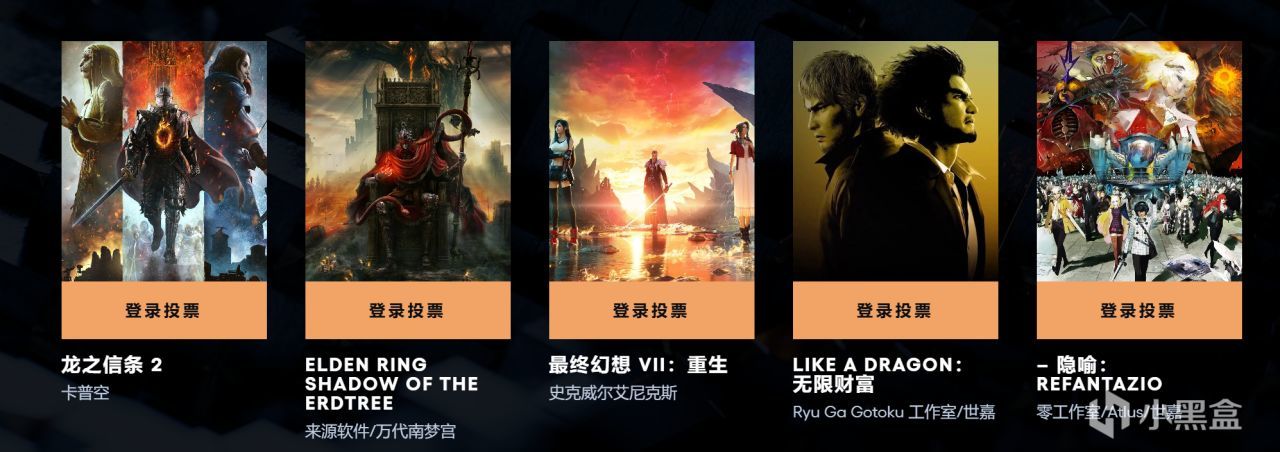Vote for Elden Ring Shadow of the Erdtree
This screenshot has width=1280, height=452.
coord(407,311)
